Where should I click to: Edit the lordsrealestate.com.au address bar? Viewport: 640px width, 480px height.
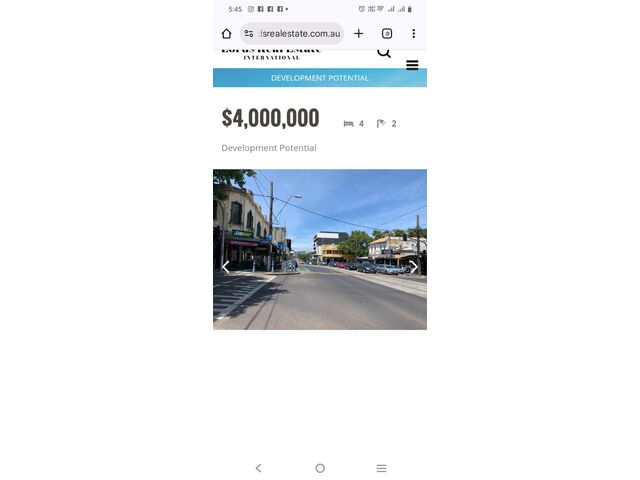pyautogui.click(x=298, y=33)
